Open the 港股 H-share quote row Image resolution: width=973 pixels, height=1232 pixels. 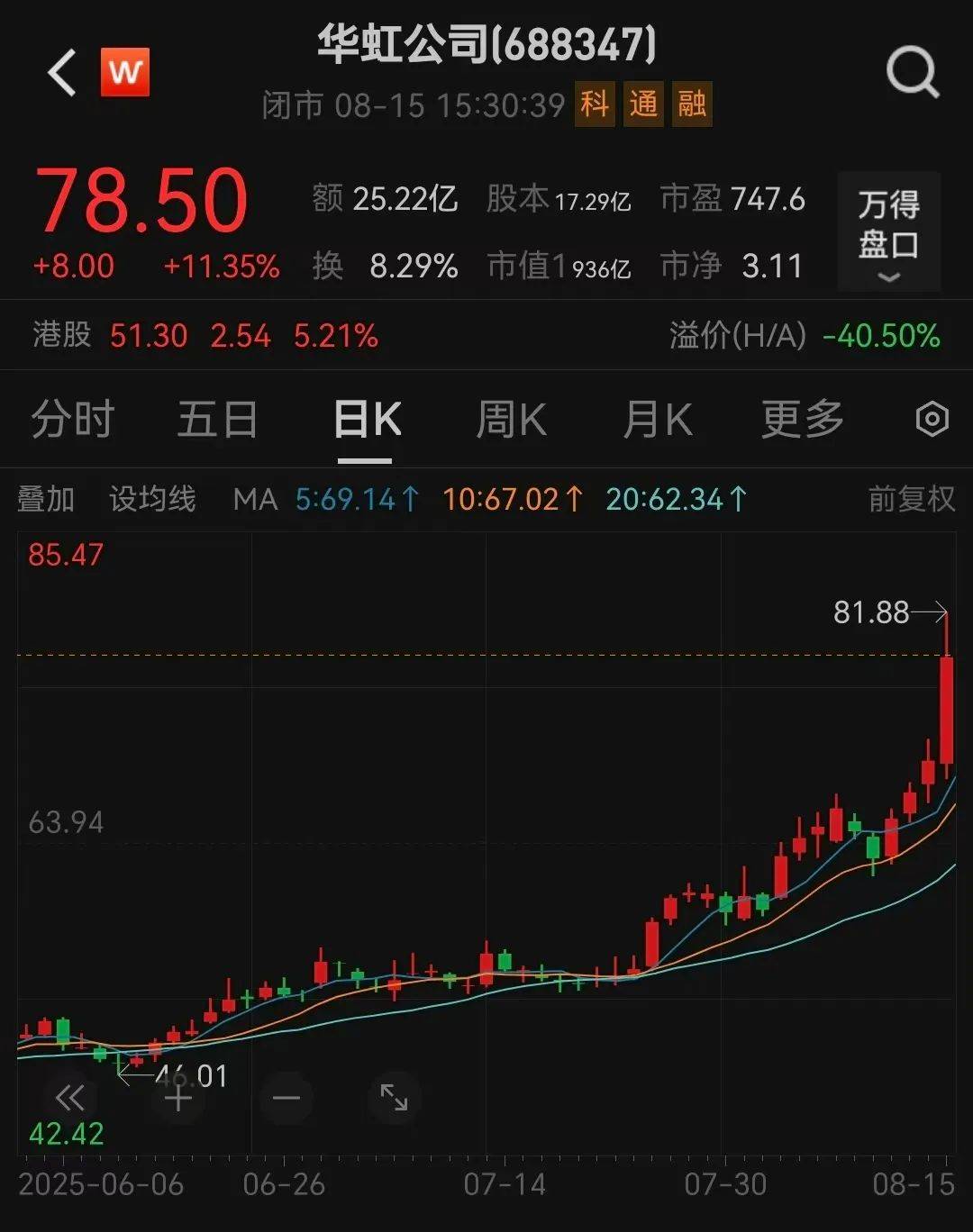click(205, 336)
